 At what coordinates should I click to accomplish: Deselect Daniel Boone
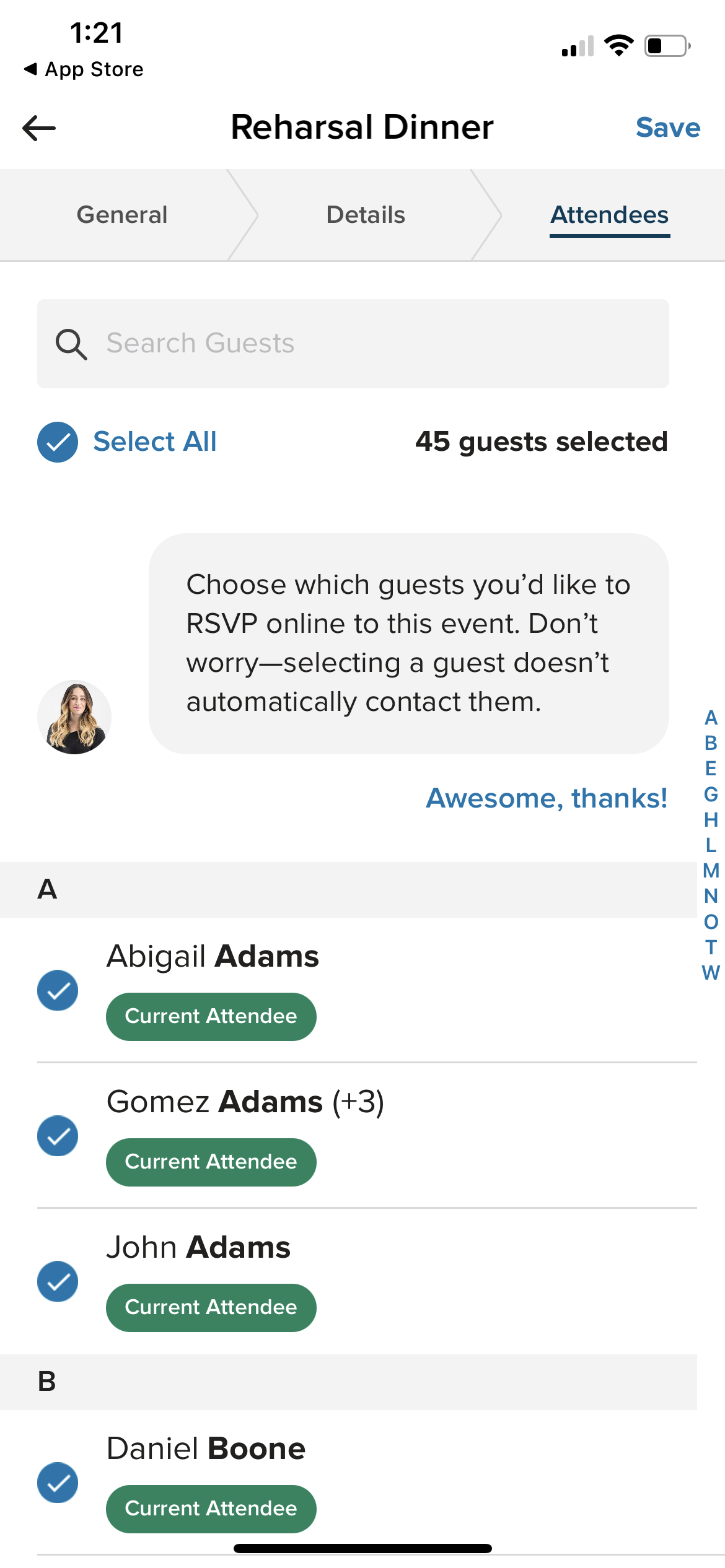[x=58, y=1482]
